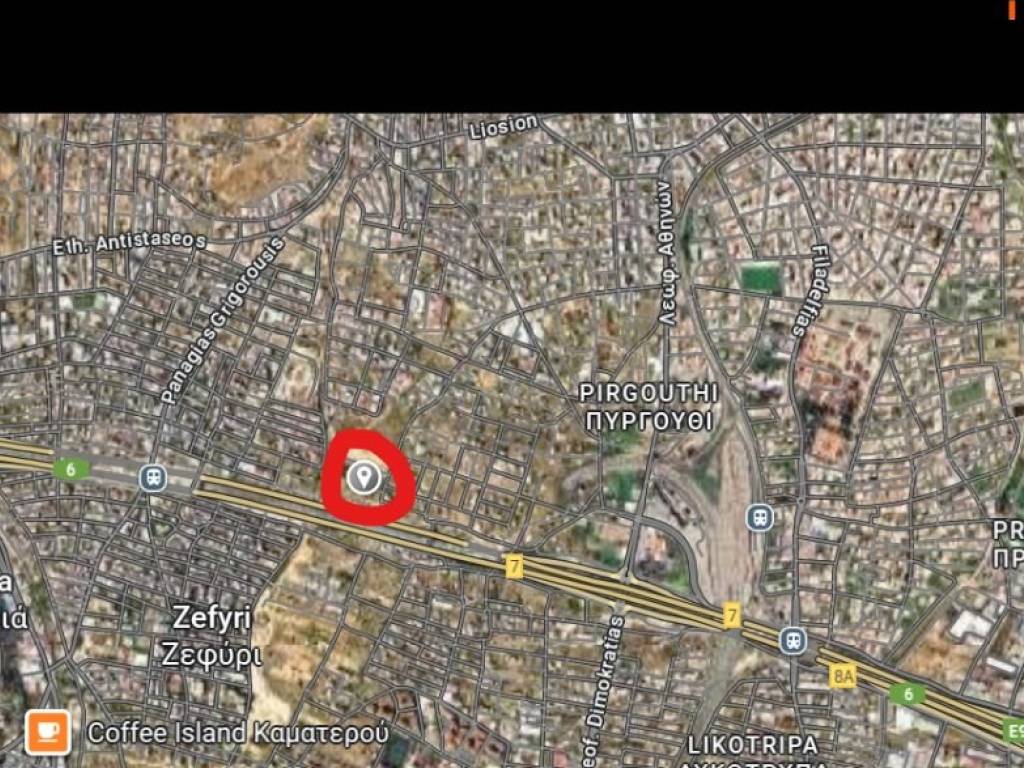Select the train station icon below Panagias Grigorousis
Screen dimensions: 1024x768
(x=153, y=478)
